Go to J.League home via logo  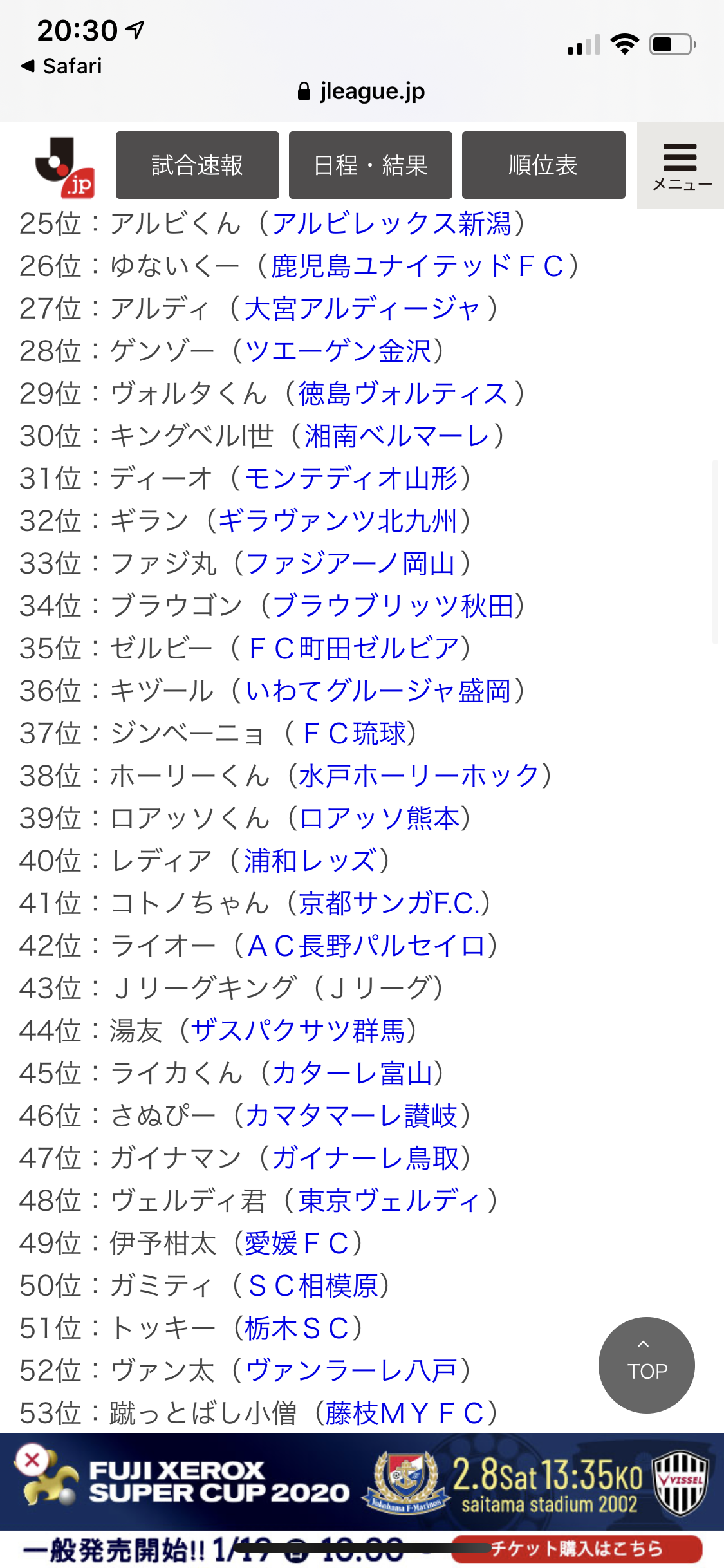[x=64, y=167]
